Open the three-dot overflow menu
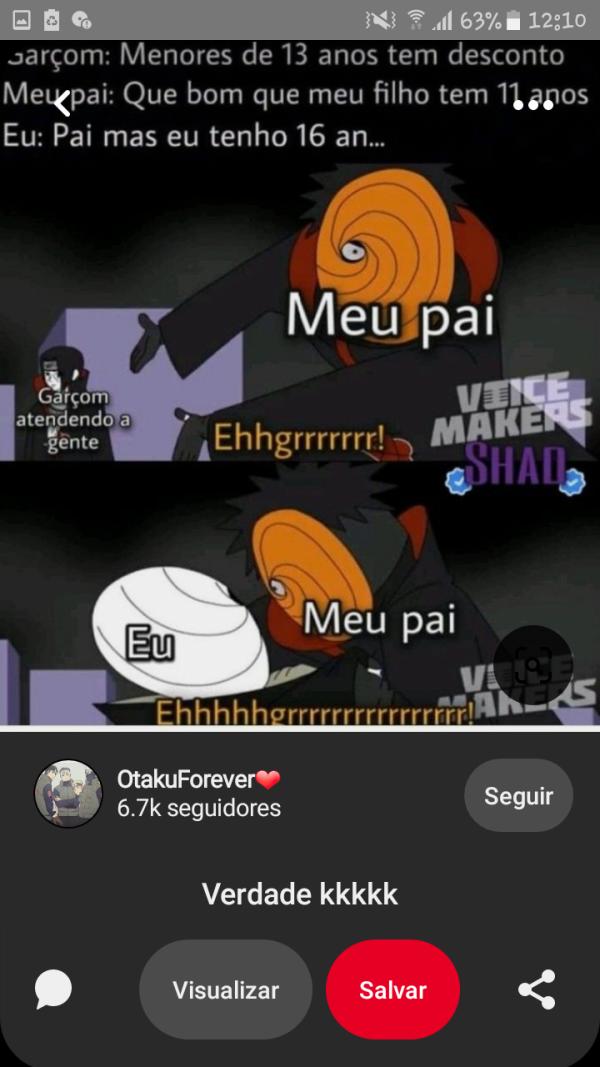600x1067 pixels. tap(532, 104)
